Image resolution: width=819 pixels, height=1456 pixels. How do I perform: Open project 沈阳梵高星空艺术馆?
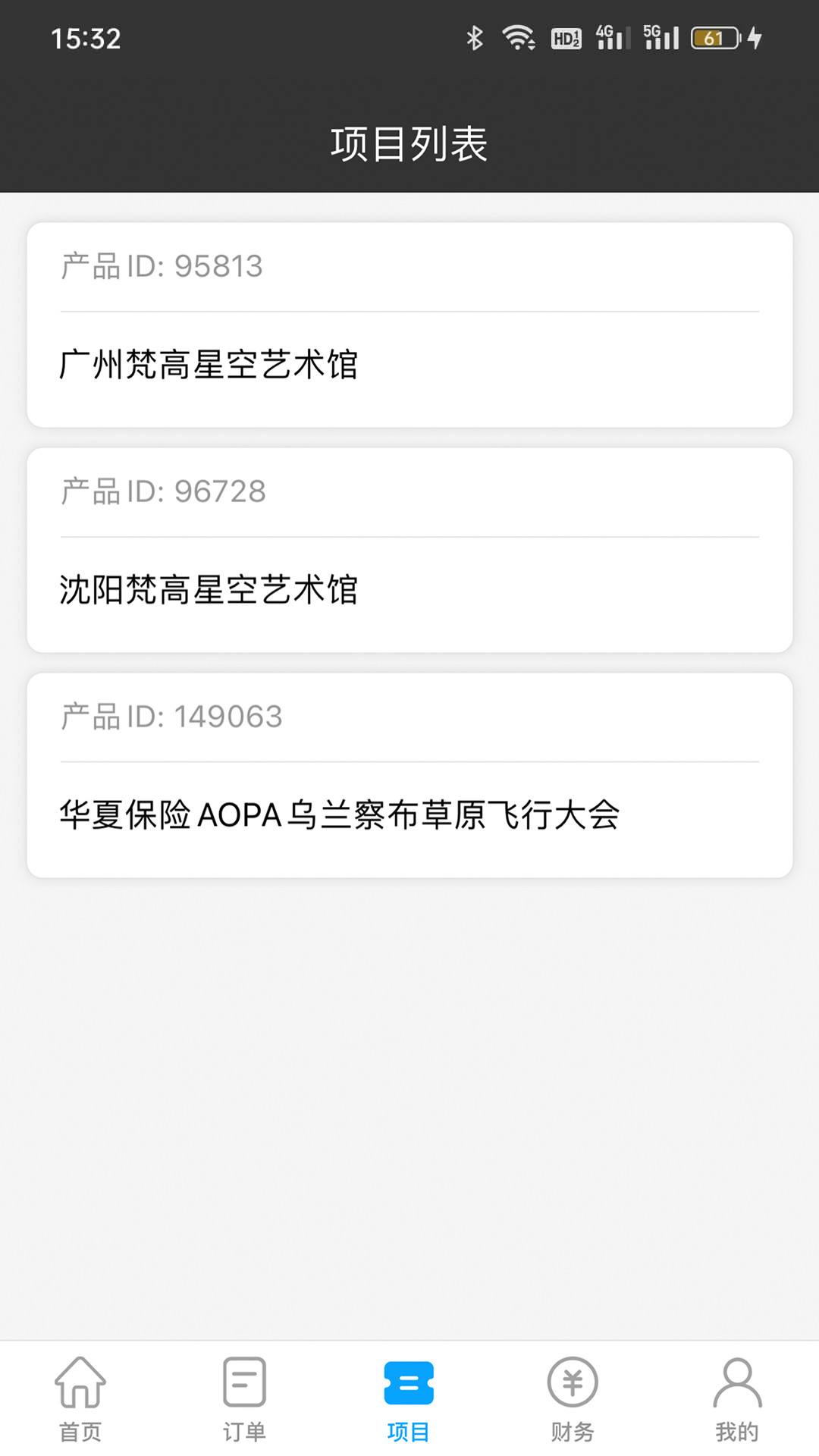tap(210, 590)
